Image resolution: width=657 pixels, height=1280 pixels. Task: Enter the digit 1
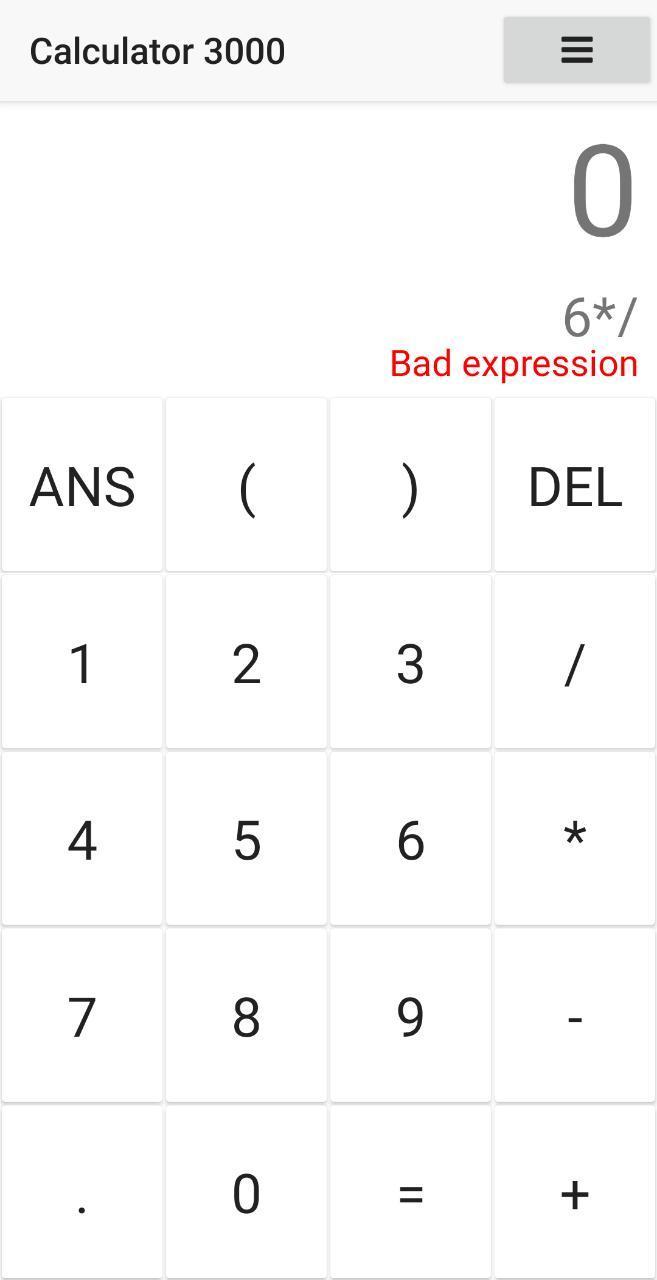[x=82, y=662]
